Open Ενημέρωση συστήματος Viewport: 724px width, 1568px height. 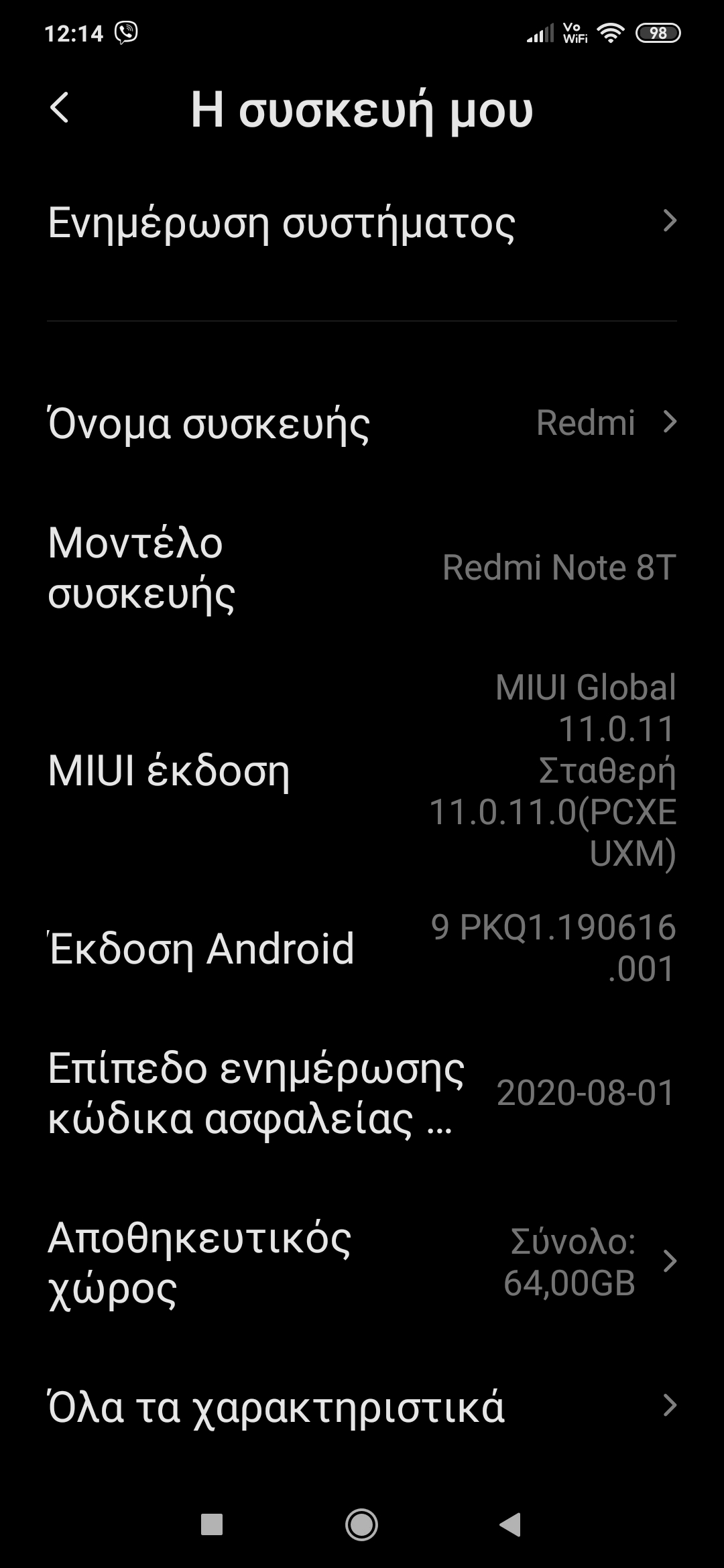click(x=362, y=222)
